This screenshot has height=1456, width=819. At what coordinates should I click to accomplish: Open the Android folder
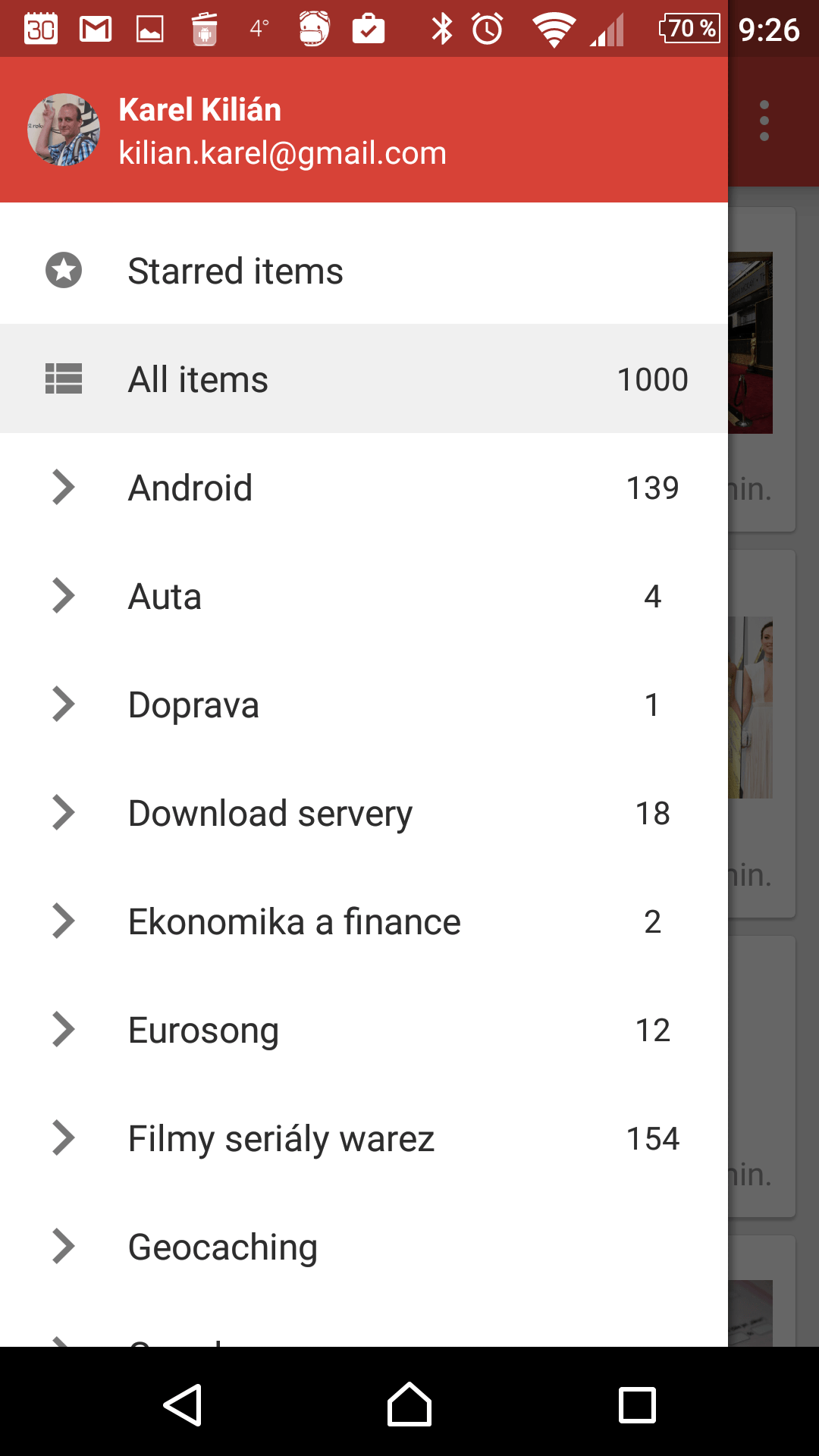click(x=364, y=488)
